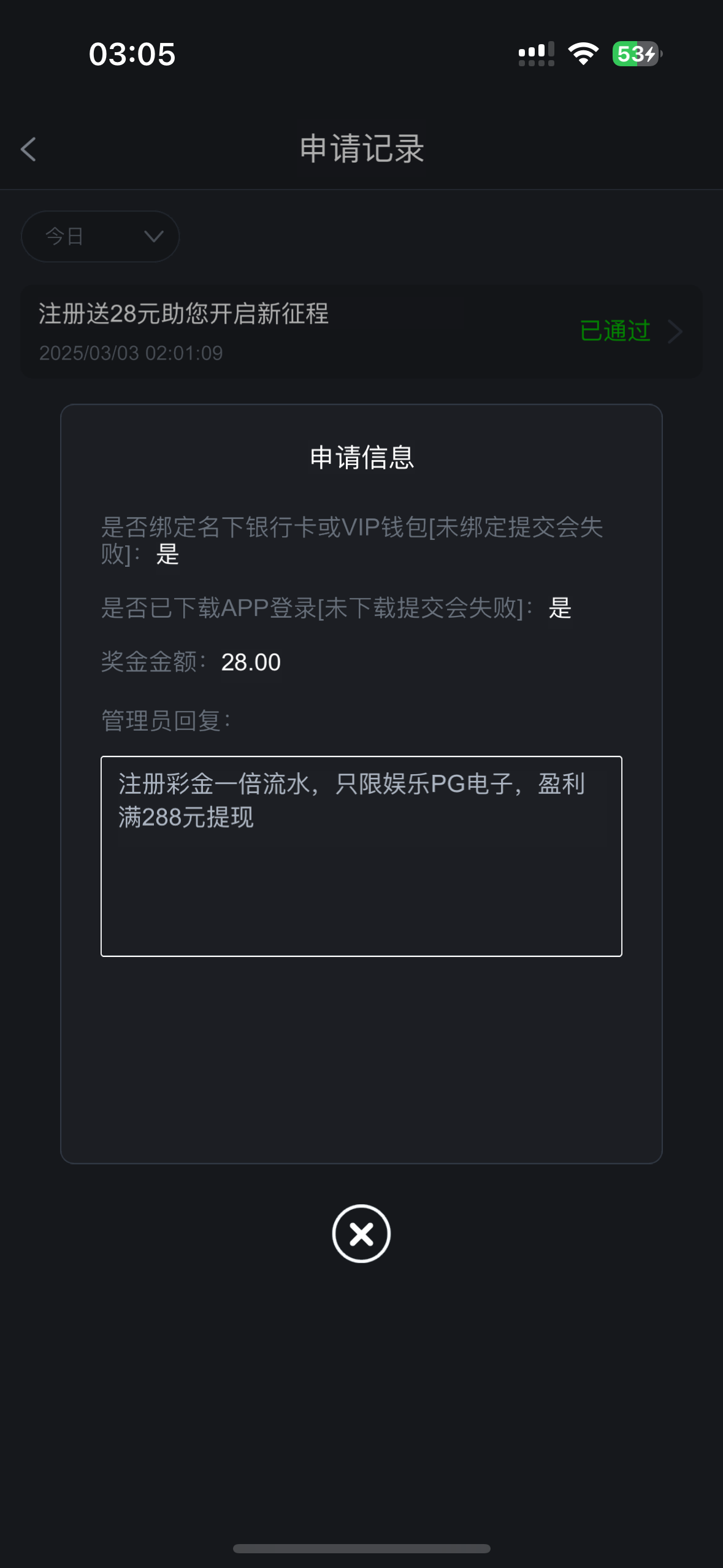
Task: Go back from 申请记录 page
Action: (28, 149)
